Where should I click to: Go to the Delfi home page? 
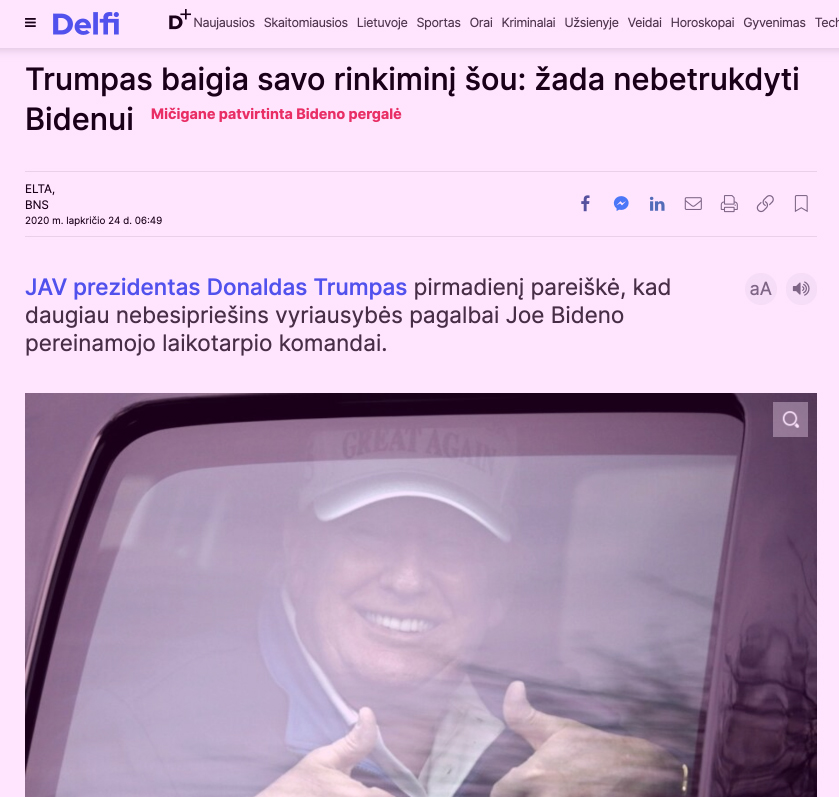85,23
